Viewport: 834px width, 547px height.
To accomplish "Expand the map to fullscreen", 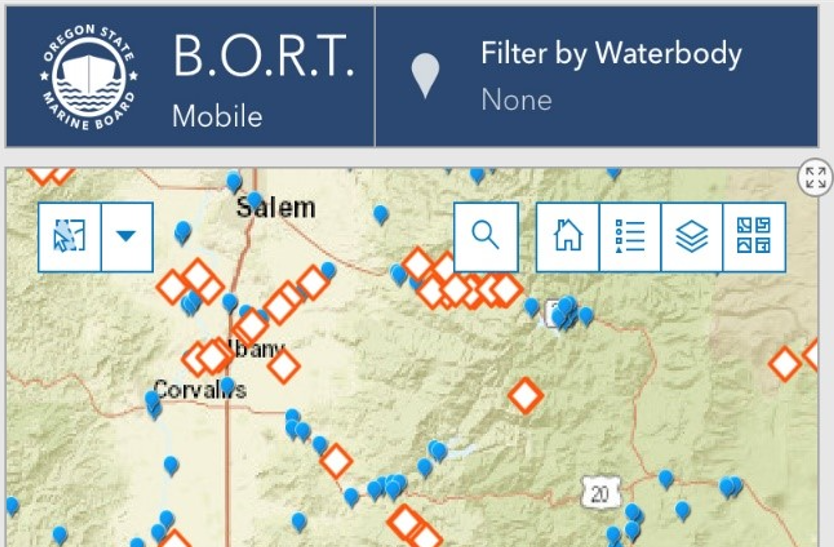I will [815, 178].
